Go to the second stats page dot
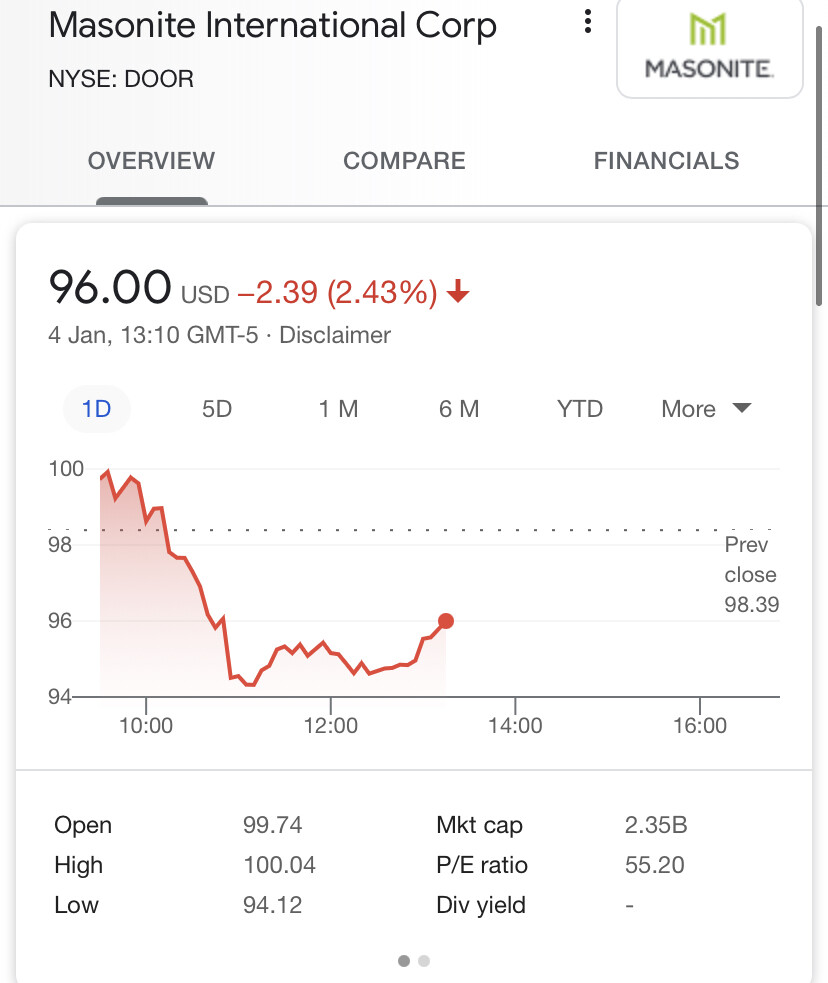 [x=424, y=961]
